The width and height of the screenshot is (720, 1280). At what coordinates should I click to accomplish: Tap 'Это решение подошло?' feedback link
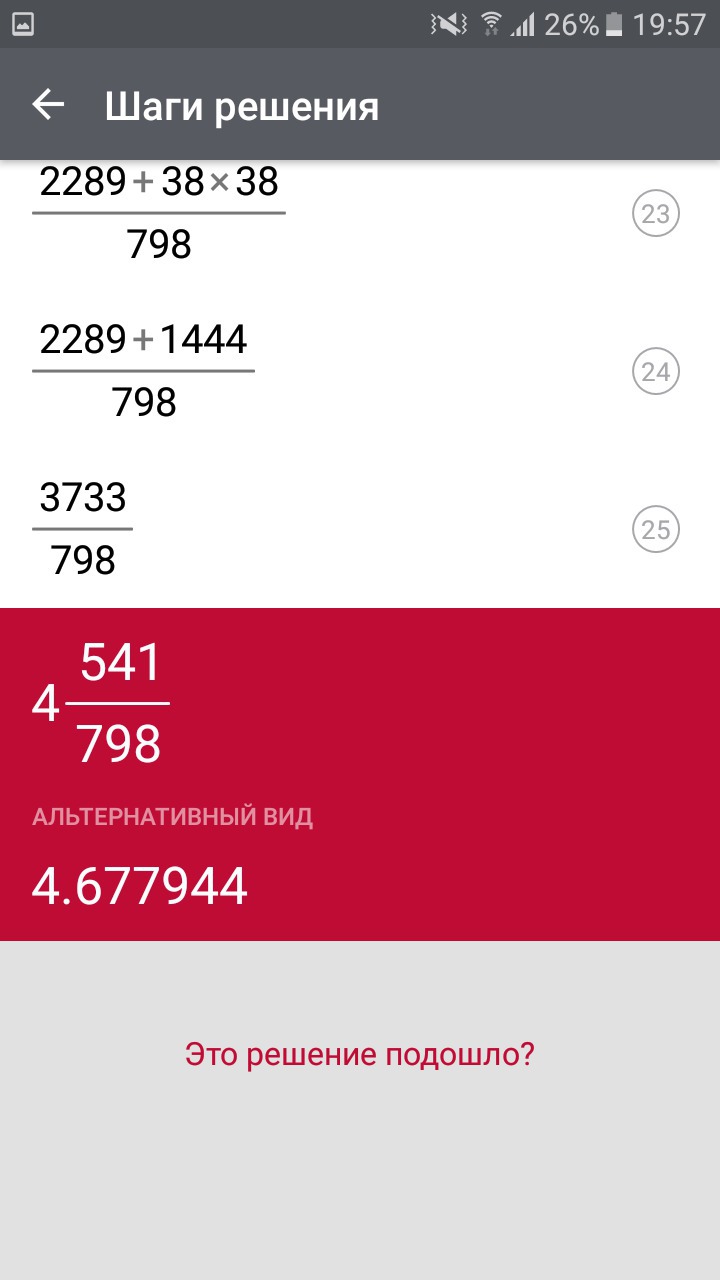click(x=360, y=1054)
